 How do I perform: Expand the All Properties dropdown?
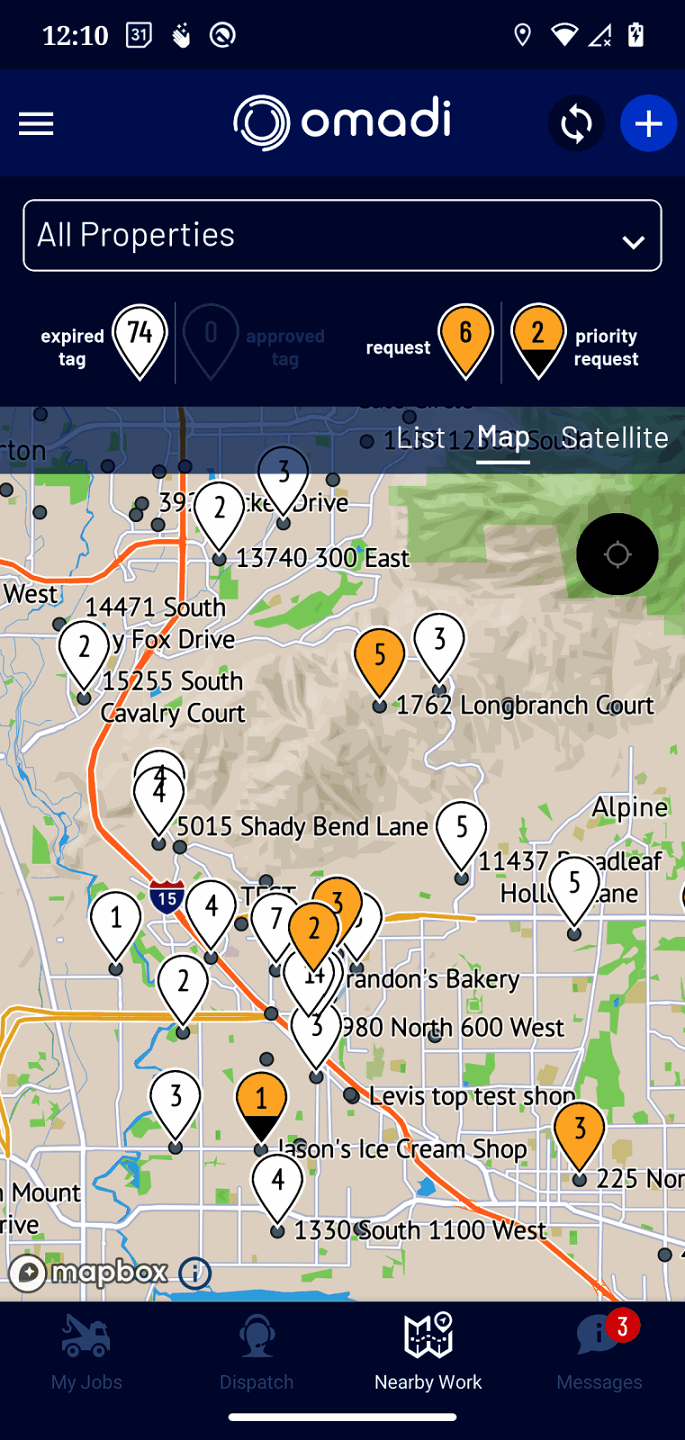coord(342,235)
